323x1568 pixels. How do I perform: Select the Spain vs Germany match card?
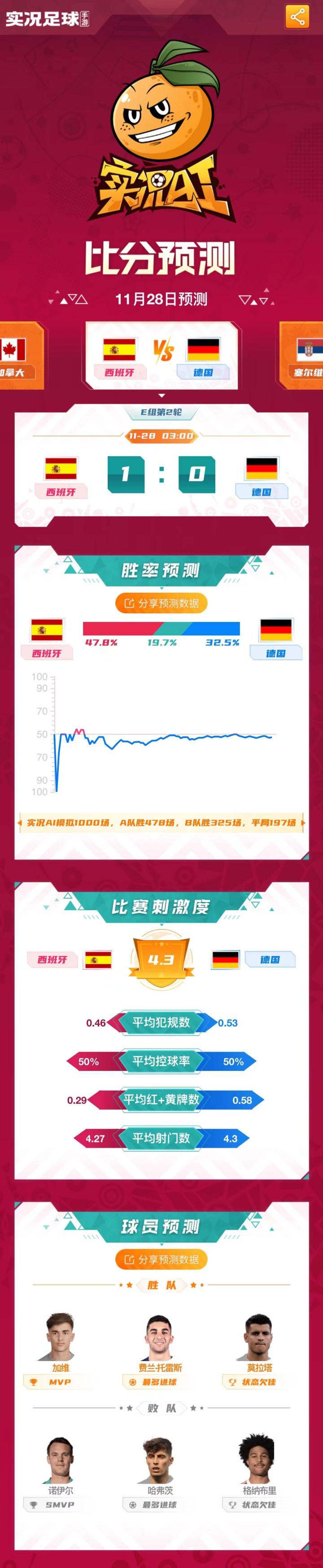click(x=161, y=355)
